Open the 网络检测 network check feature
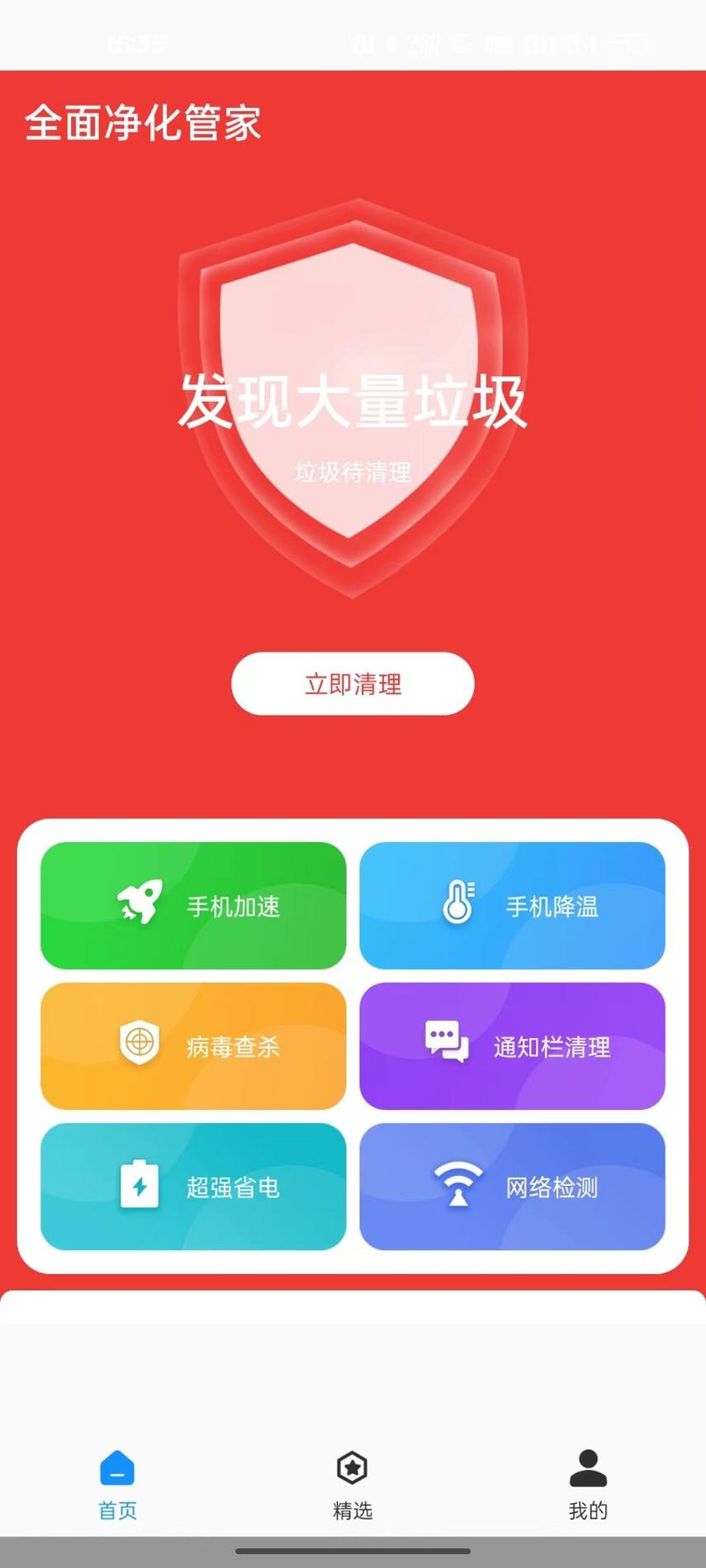Viewport: 706px width, 1568px height. [x=512, y=1186]
